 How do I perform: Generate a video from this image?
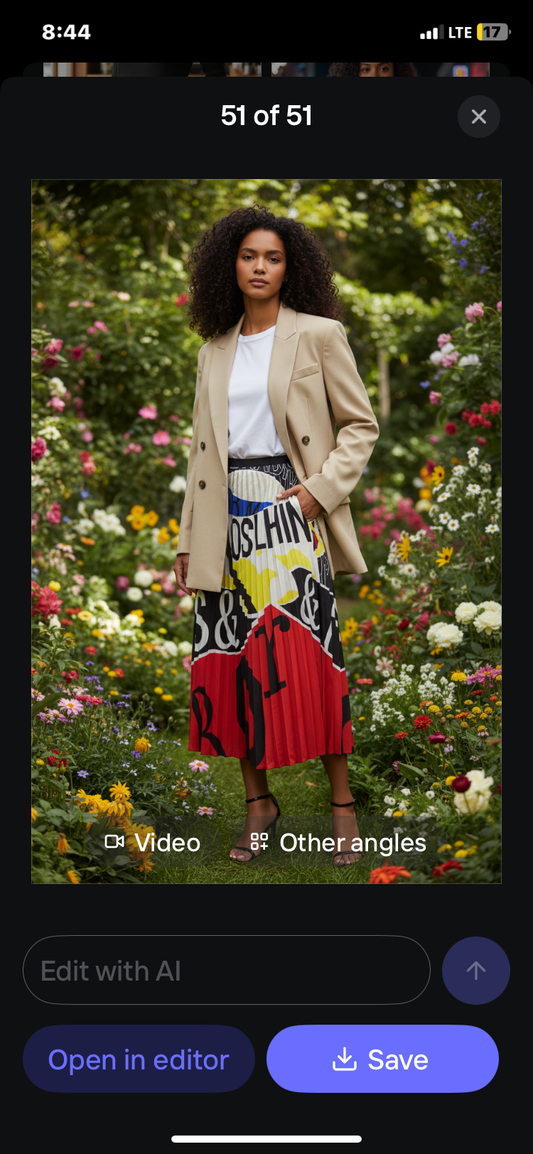pos(152,843)
